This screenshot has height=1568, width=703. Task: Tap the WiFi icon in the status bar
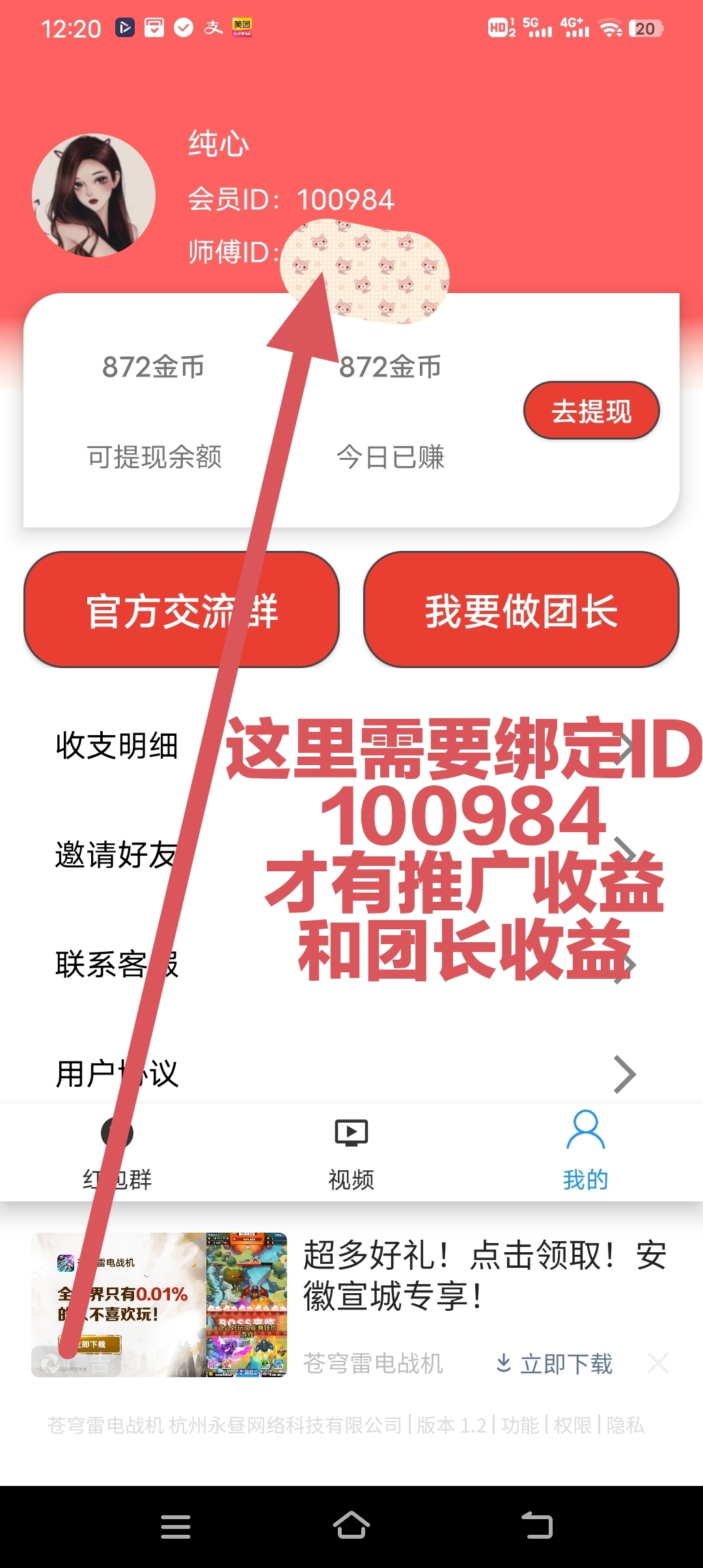click(609, 27)
